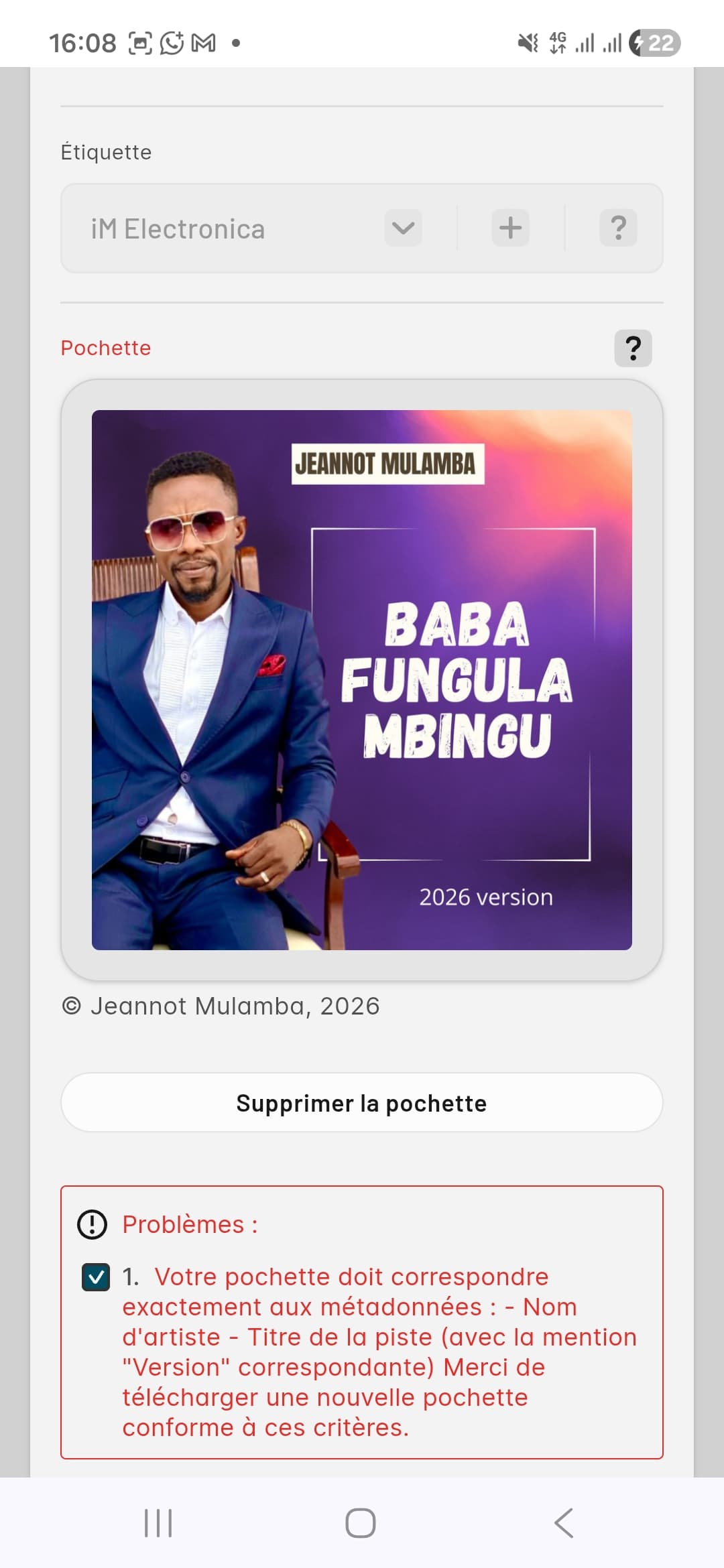
Task: Open help for the Étiquette field
Action: pos(617,228)
